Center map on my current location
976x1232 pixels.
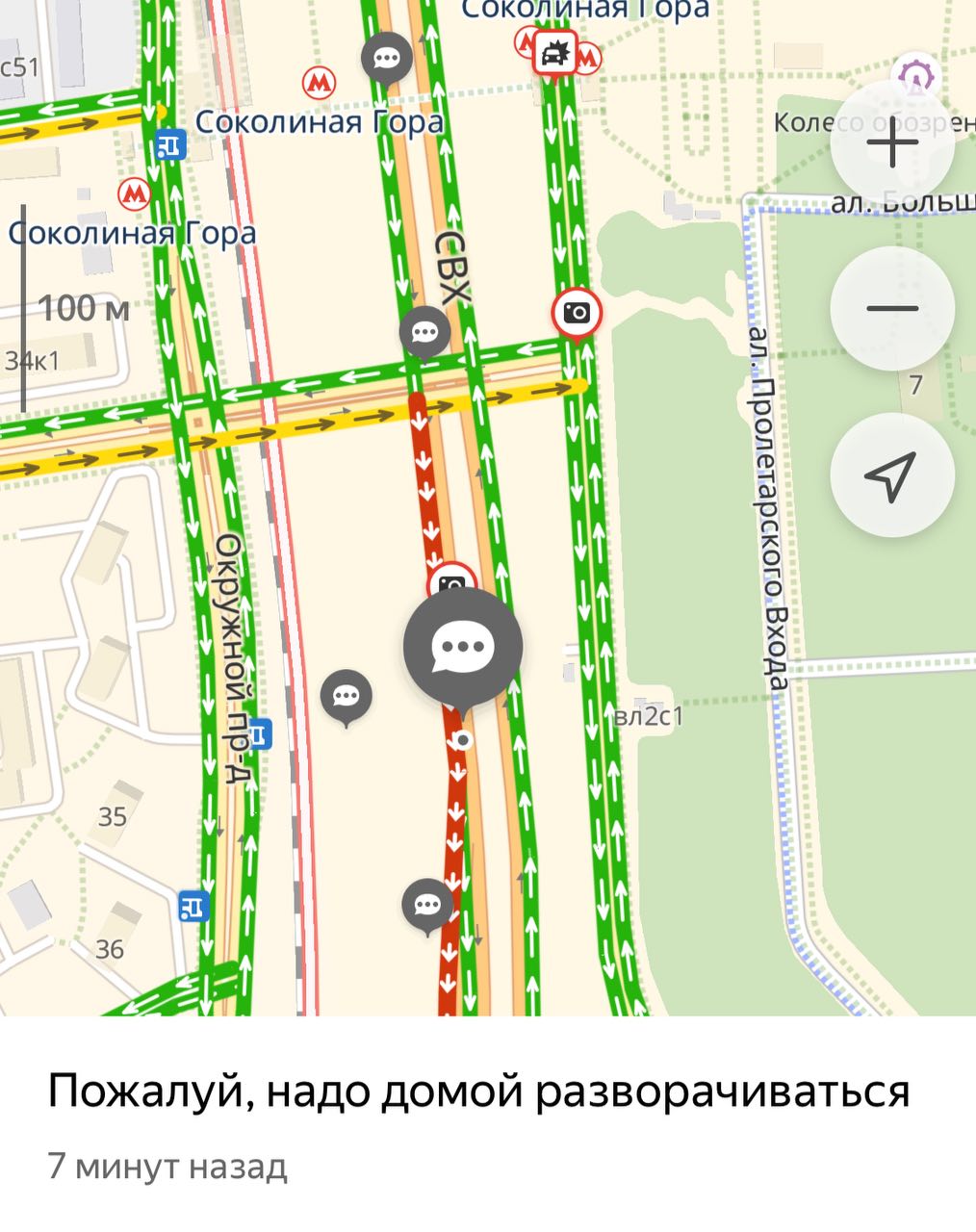coord(892,475)
